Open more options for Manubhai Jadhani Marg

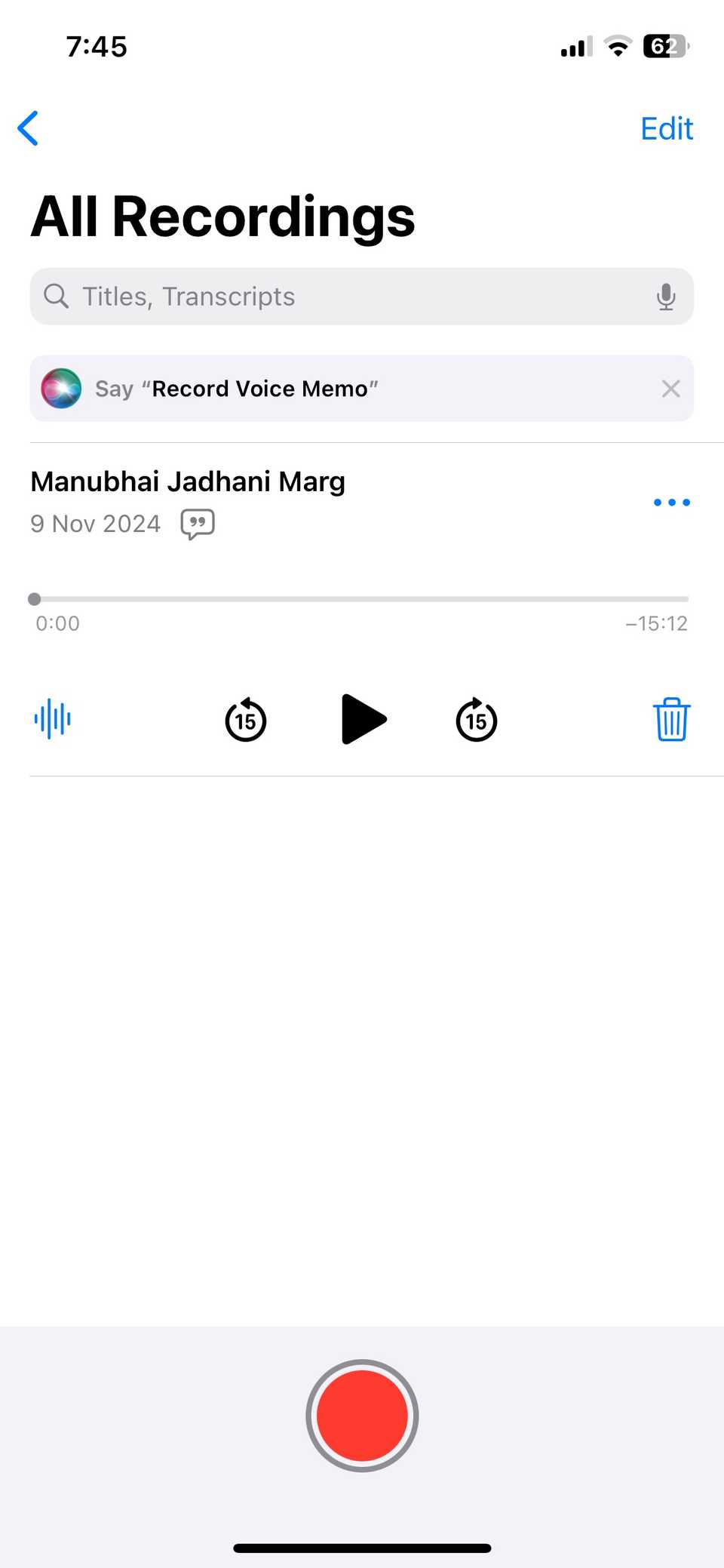tap(670, 502)
